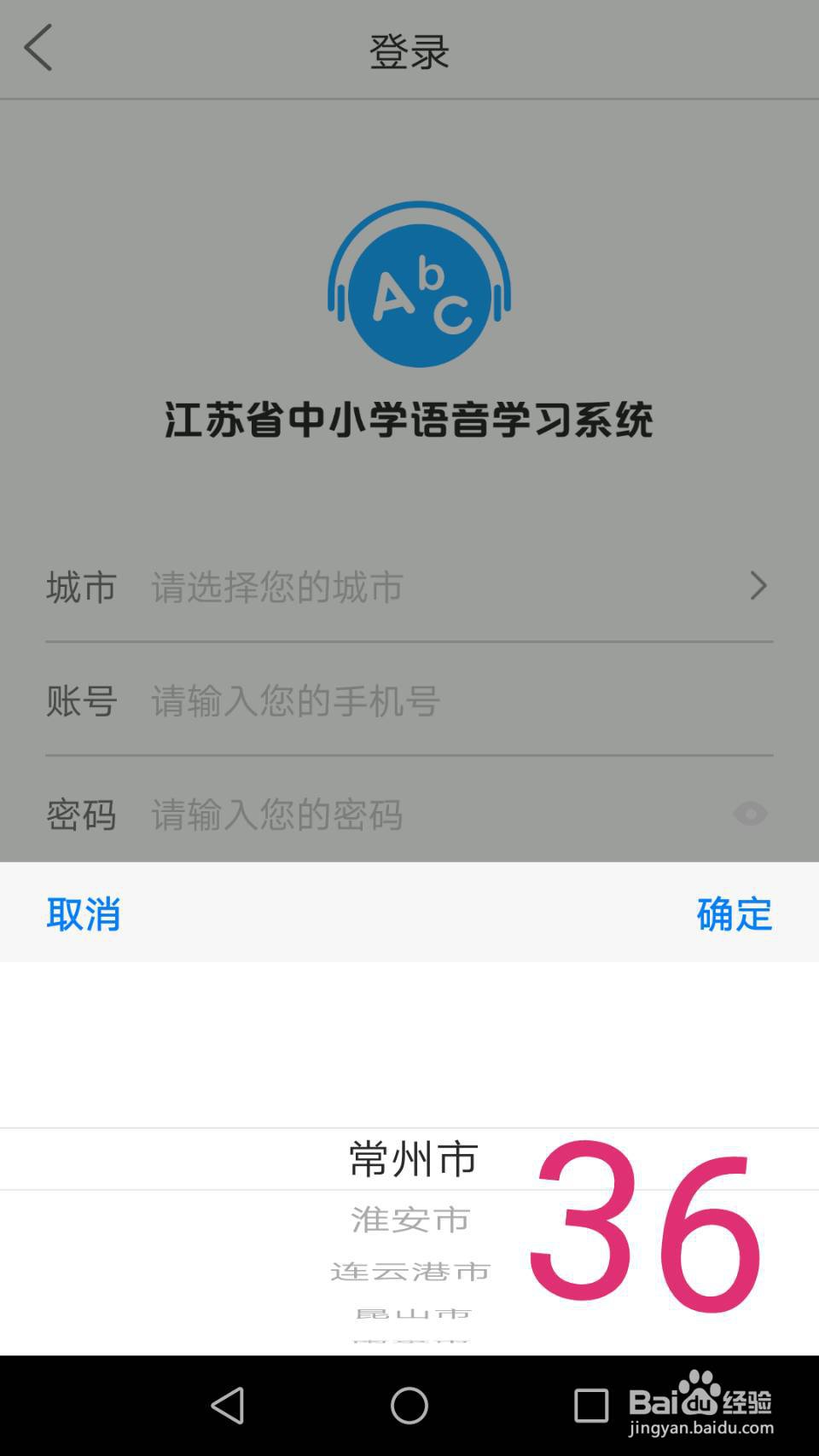Screen dimensions: 819x1456
Task: Tap the password input field
Action: pos(341,815)
